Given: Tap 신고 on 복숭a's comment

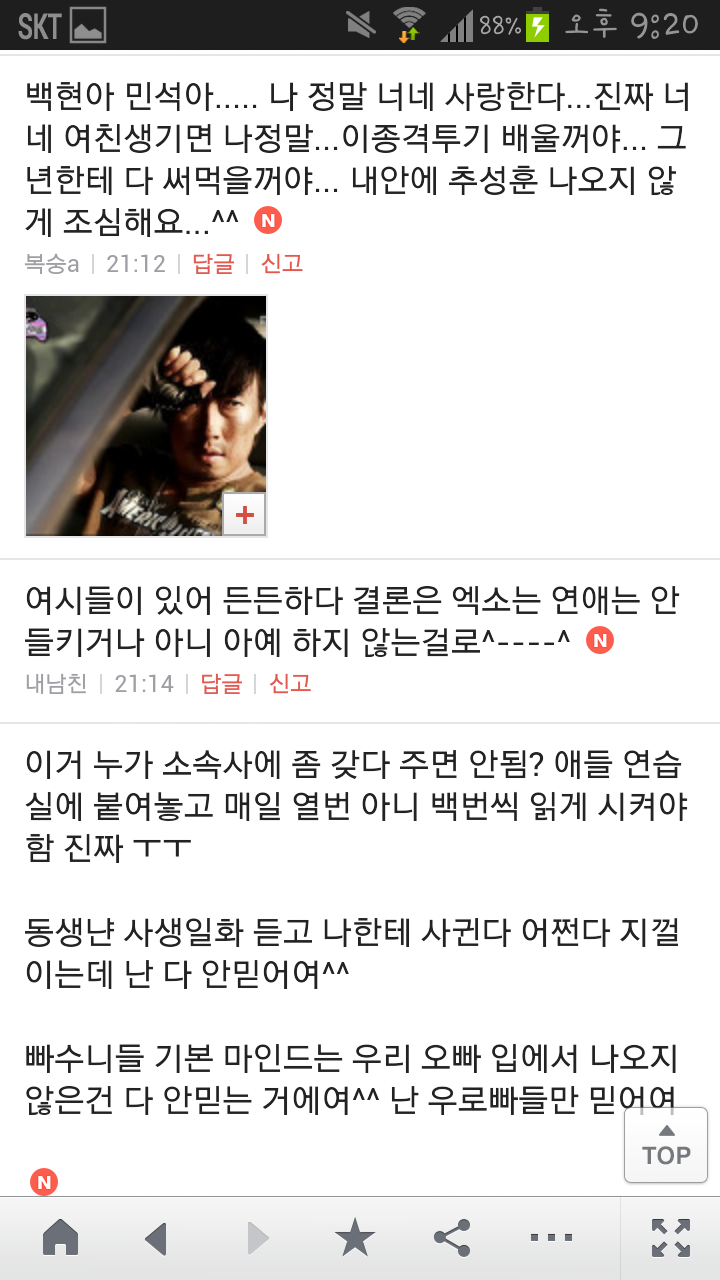Looking at the screenshot, I should [x=282, y=264].
